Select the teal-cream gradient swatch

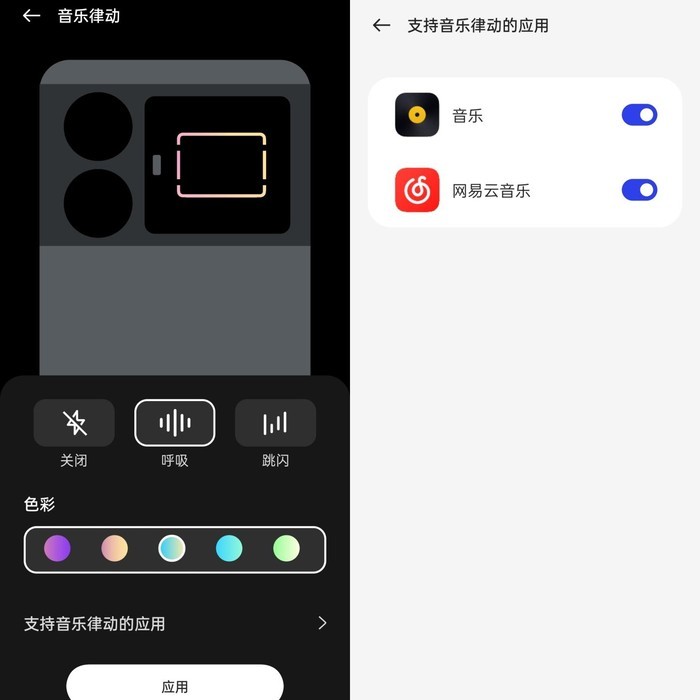172,548
